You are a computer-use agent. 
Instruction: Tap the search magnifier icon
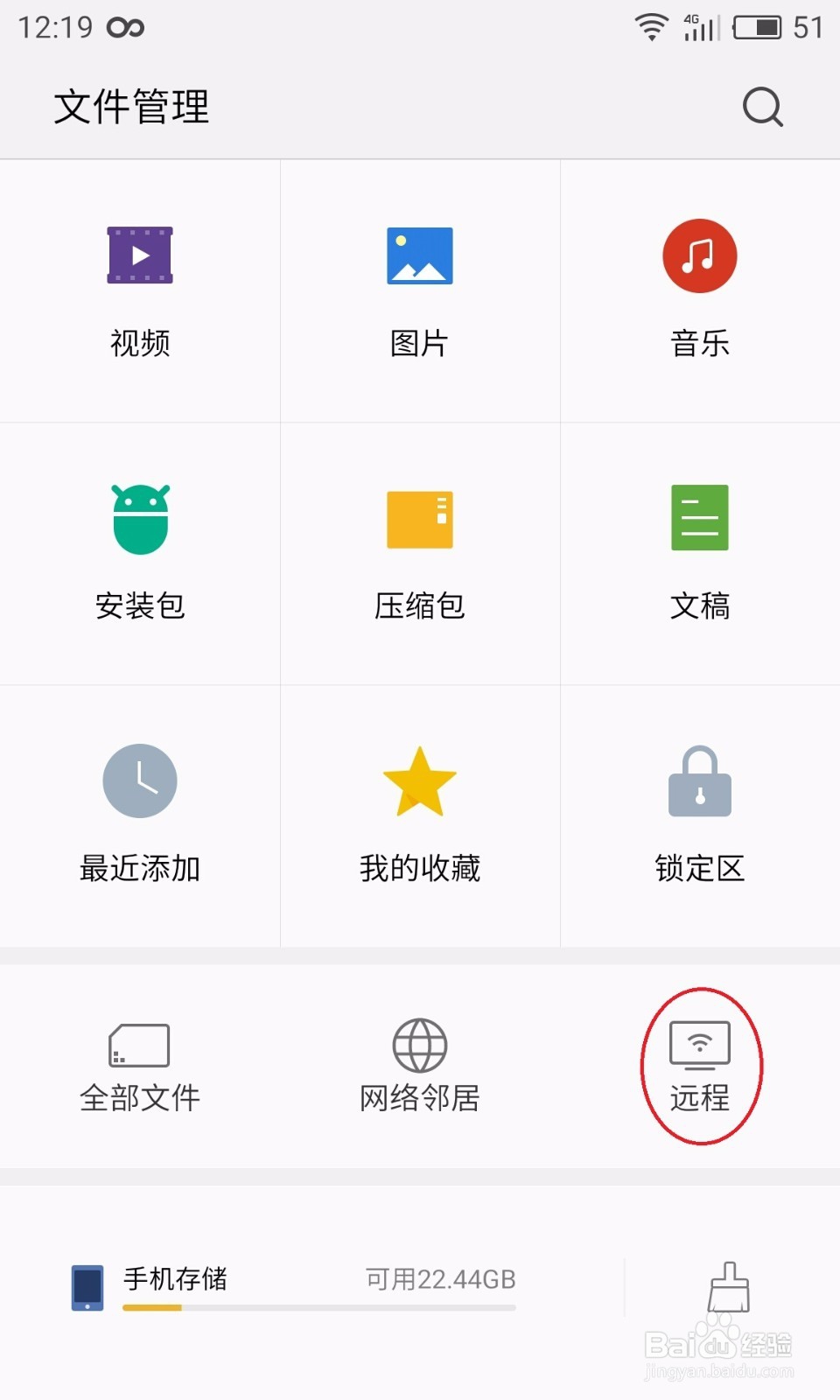(761, 107)
